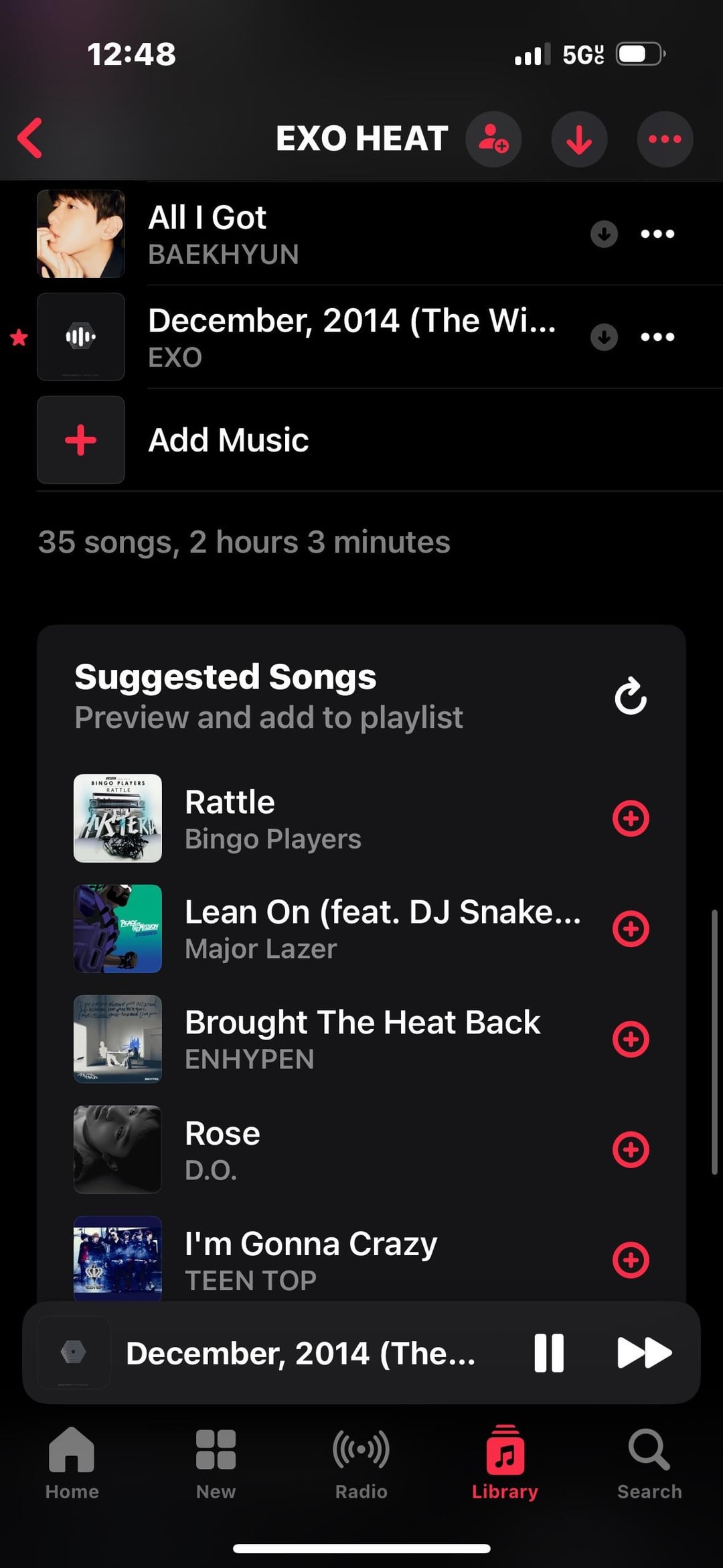Go back from EXO HEAT playlist
Viewport: 723px width, 1568px height.
point(30,139)
